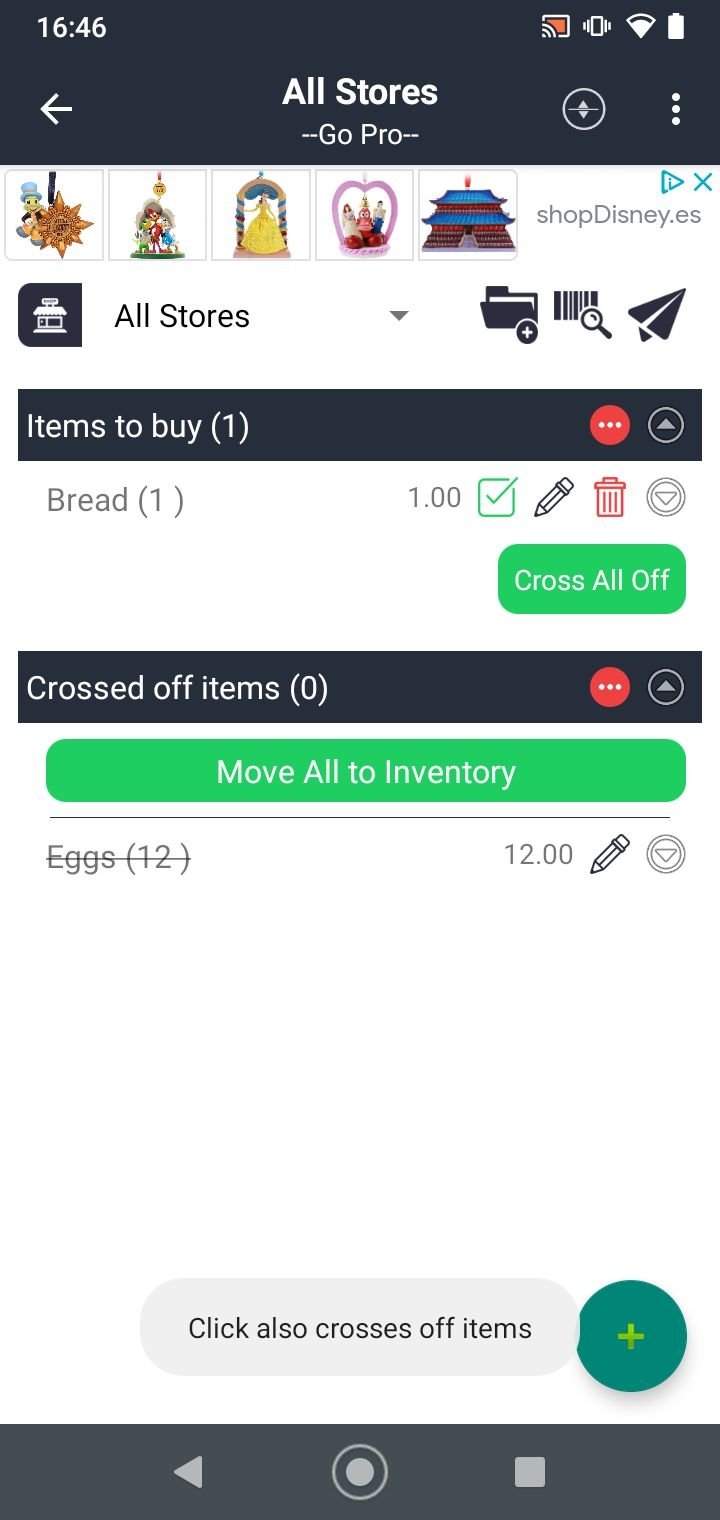Close the shopDisney ad banner

click(703, 182)
